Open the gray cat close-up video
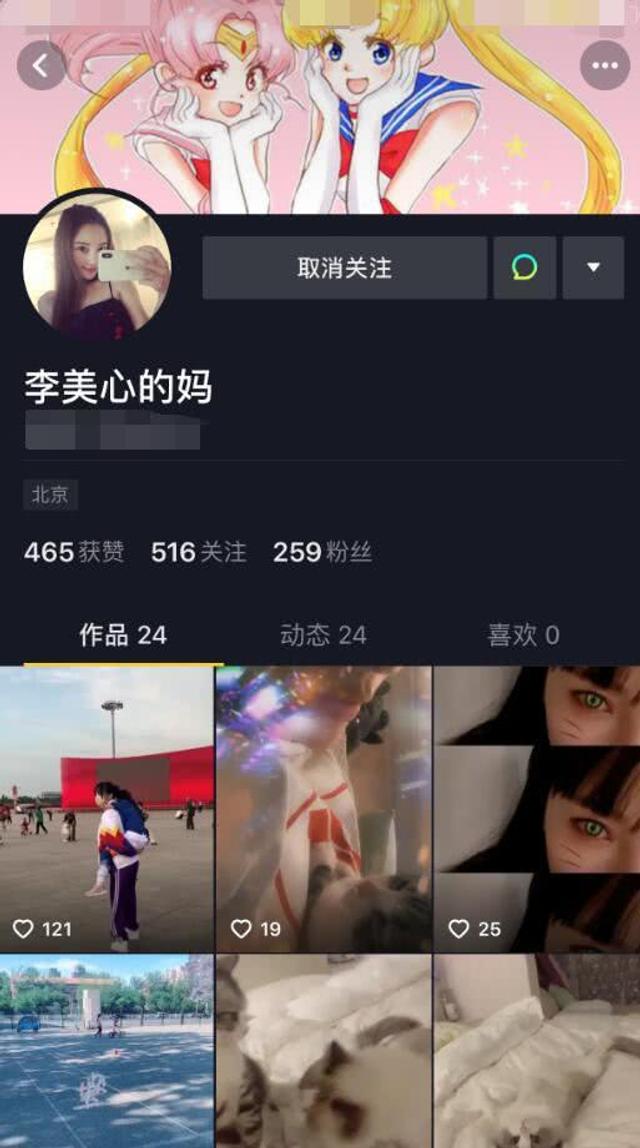The image size is (640, 1148). [x=323, y=1050]
